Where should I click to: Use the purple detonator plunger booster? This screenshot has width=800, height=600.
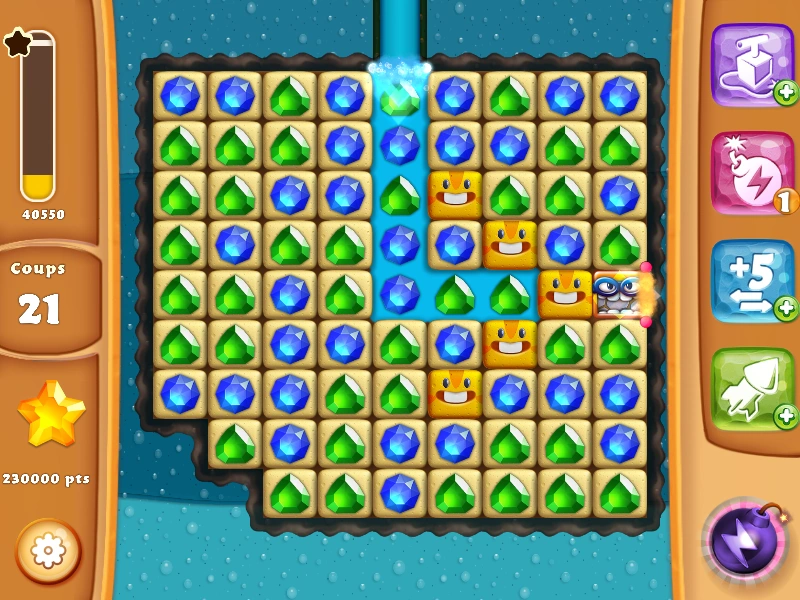tap(752, 65)
